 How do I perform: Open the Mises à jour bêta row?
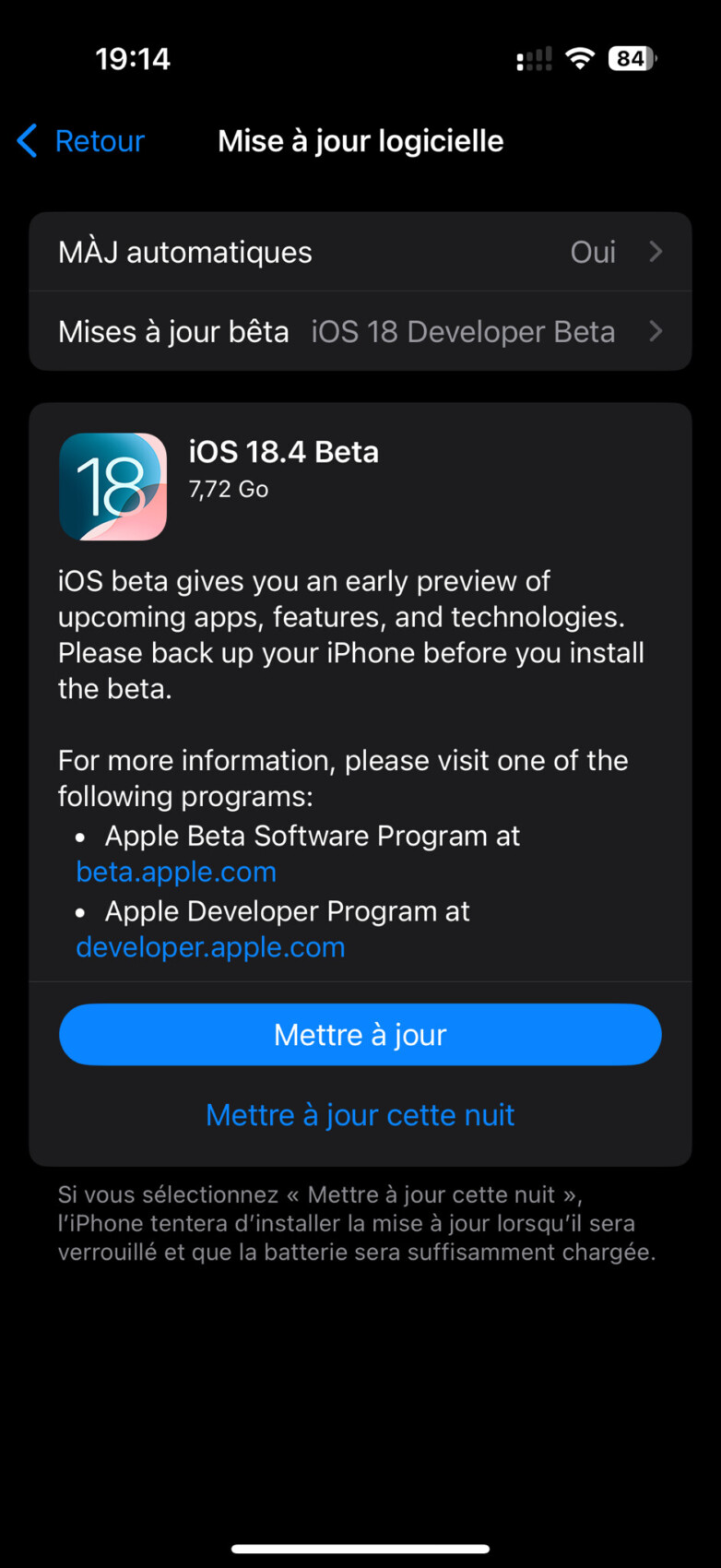click(x=360, y=331)
